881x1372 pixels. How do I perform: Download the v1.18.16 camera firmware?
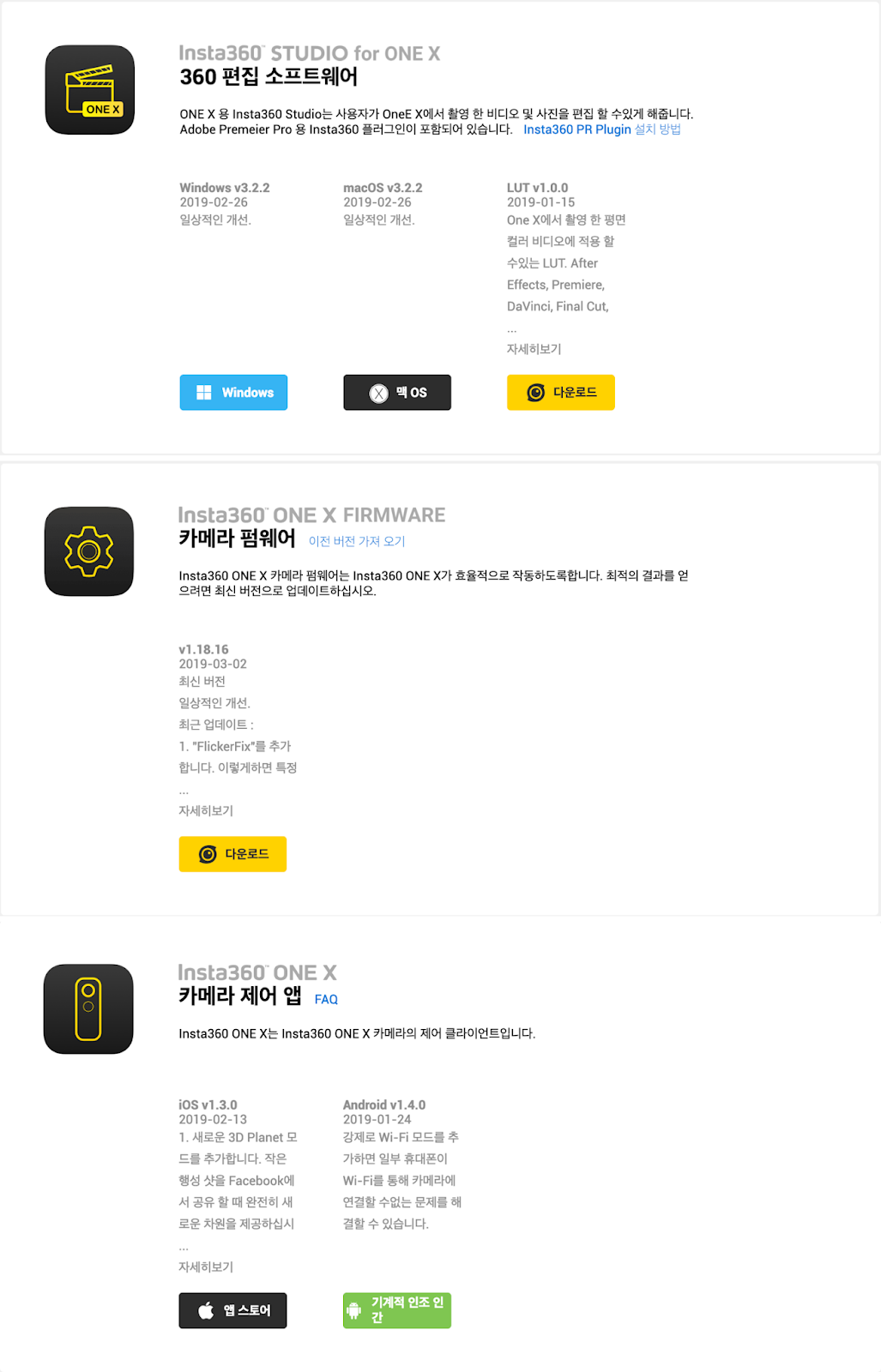click(232, 854)
